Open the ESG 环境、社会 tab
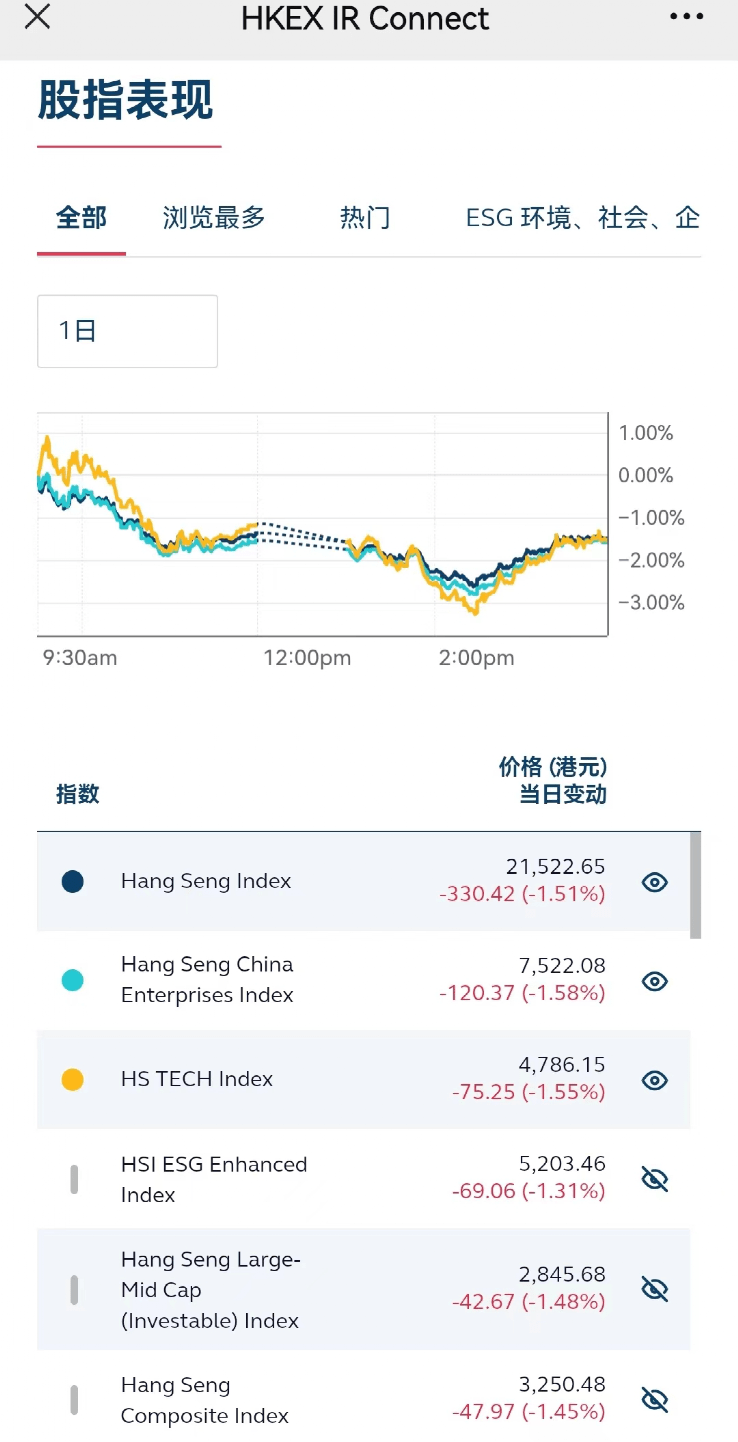The height and width of the screenshot is (1442, 738). click(583, 217)
